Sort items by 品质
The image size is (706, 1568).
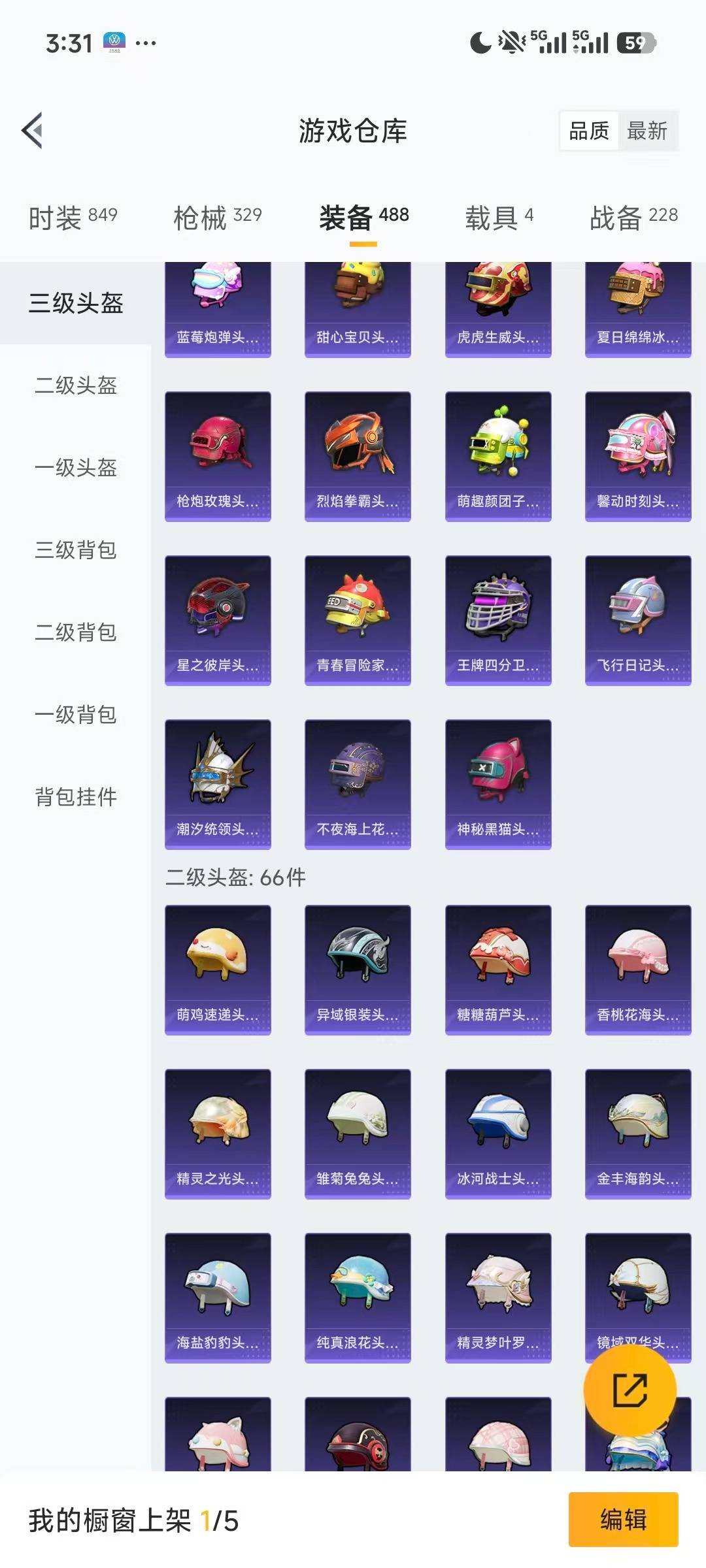tap(588, 131)
